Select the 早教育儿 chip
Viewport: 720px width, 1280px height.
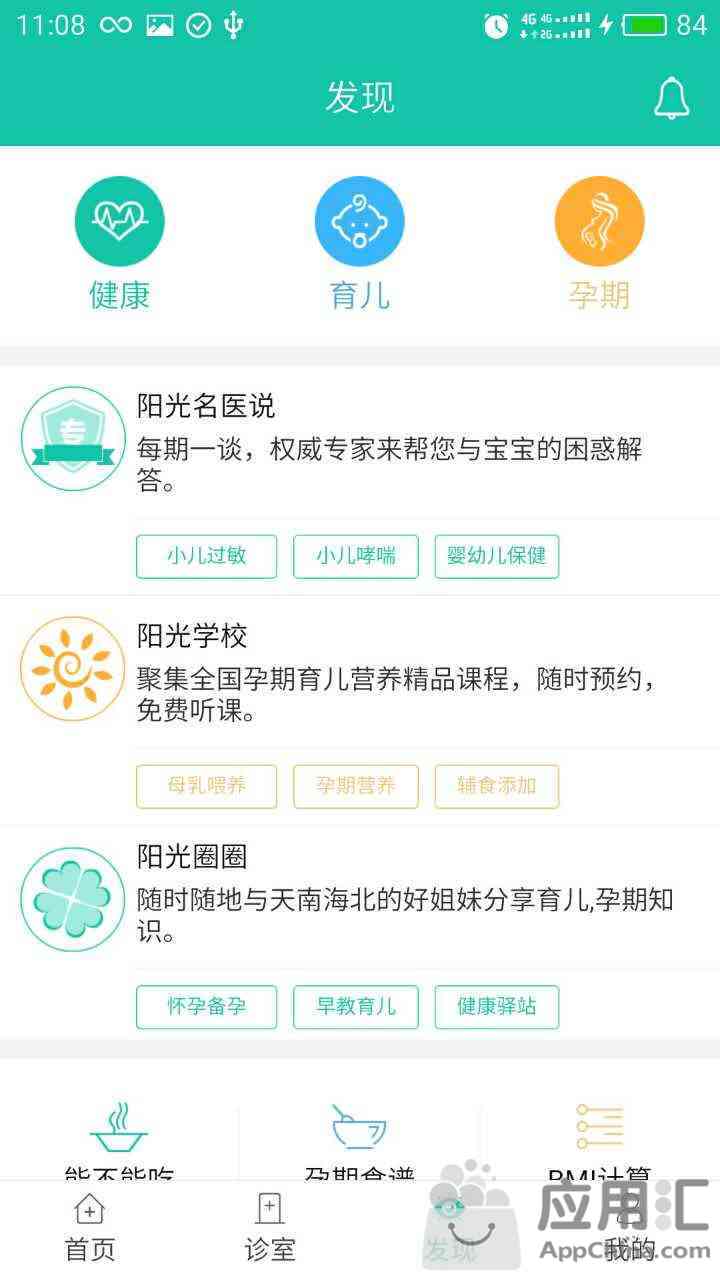356,1007
